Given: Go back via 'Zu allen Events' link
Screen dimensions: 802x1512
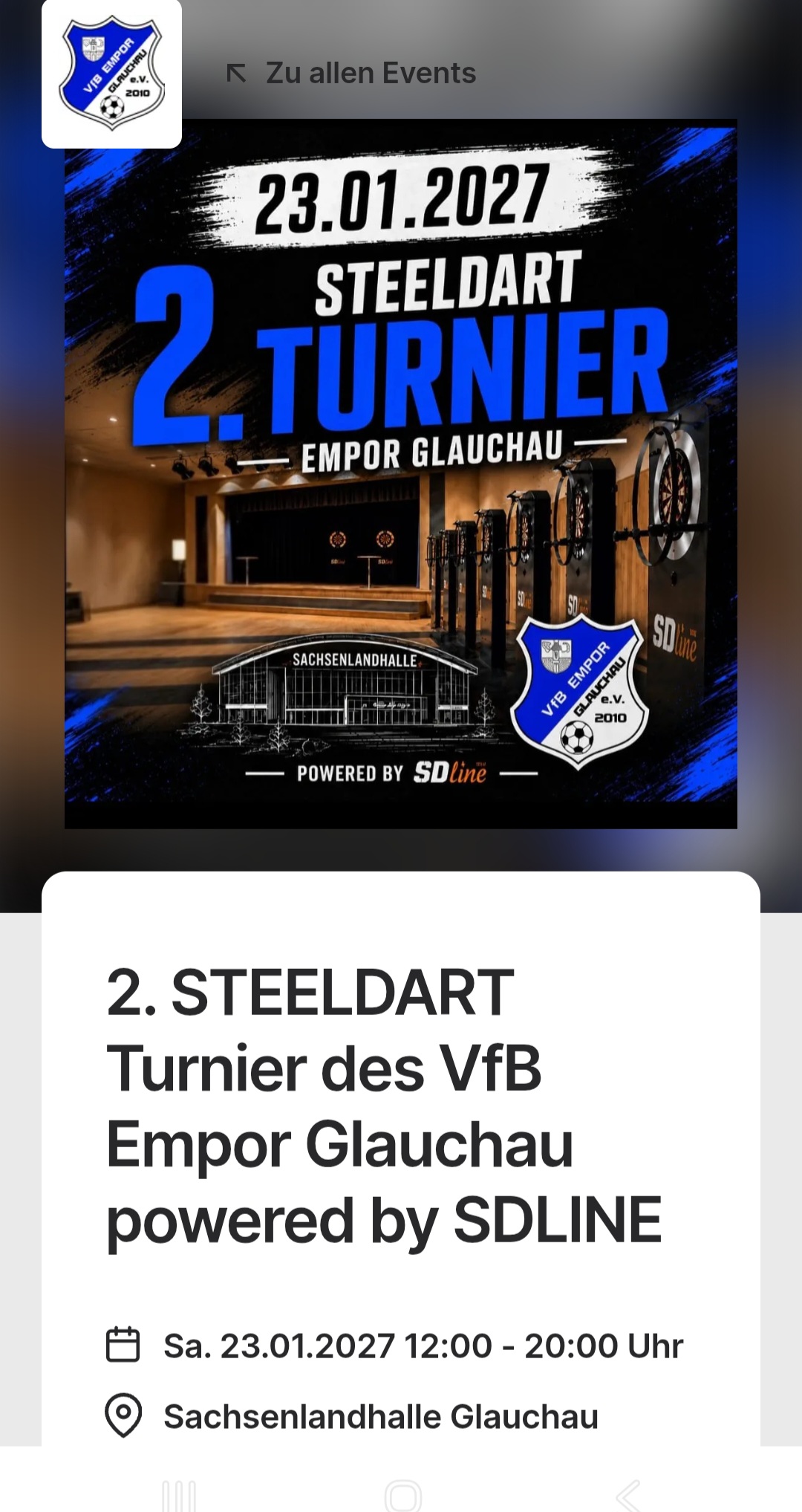Looking at the screenshot, I should (x=351, y=73).
